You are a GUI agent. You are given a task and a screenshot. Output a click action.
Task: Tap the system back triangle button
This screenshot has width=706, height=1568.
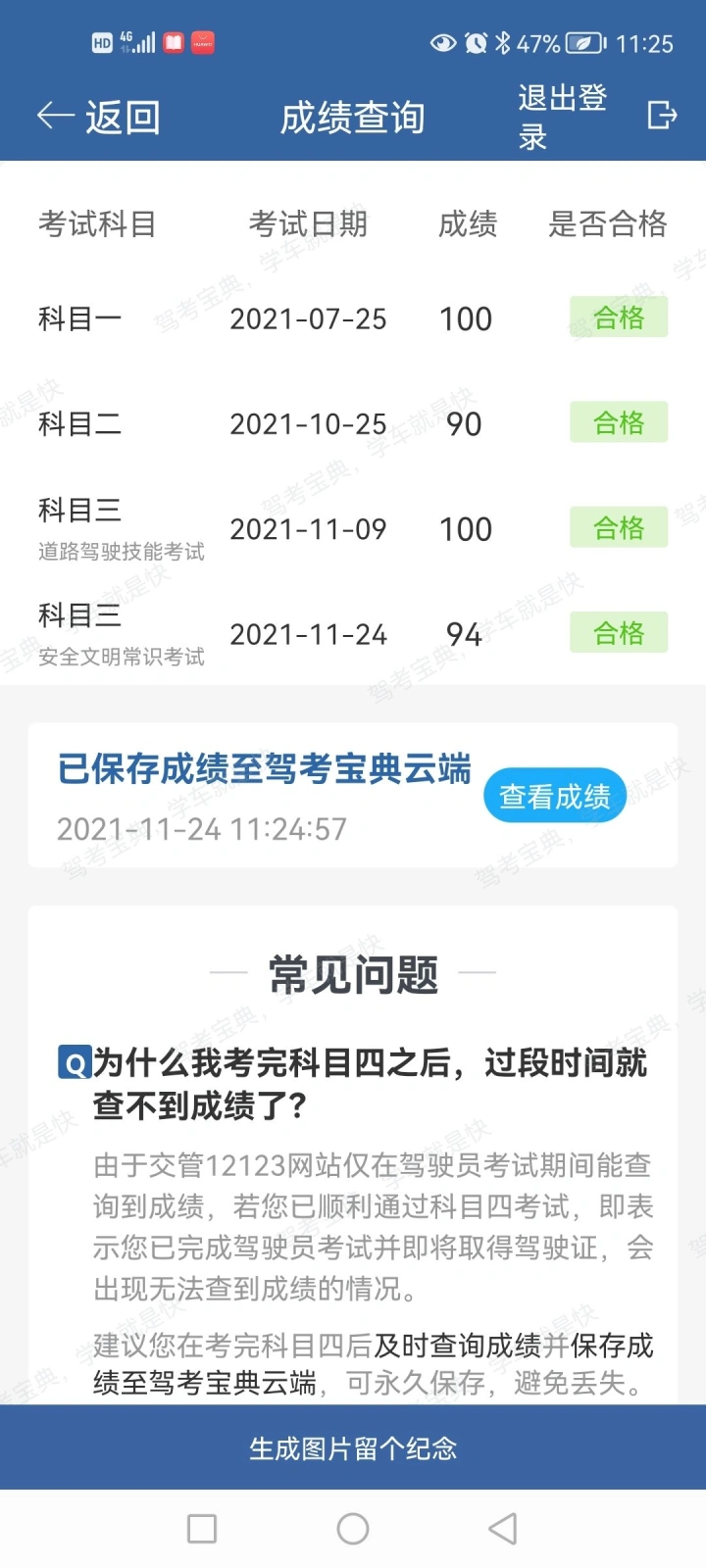coord(503,1528)
